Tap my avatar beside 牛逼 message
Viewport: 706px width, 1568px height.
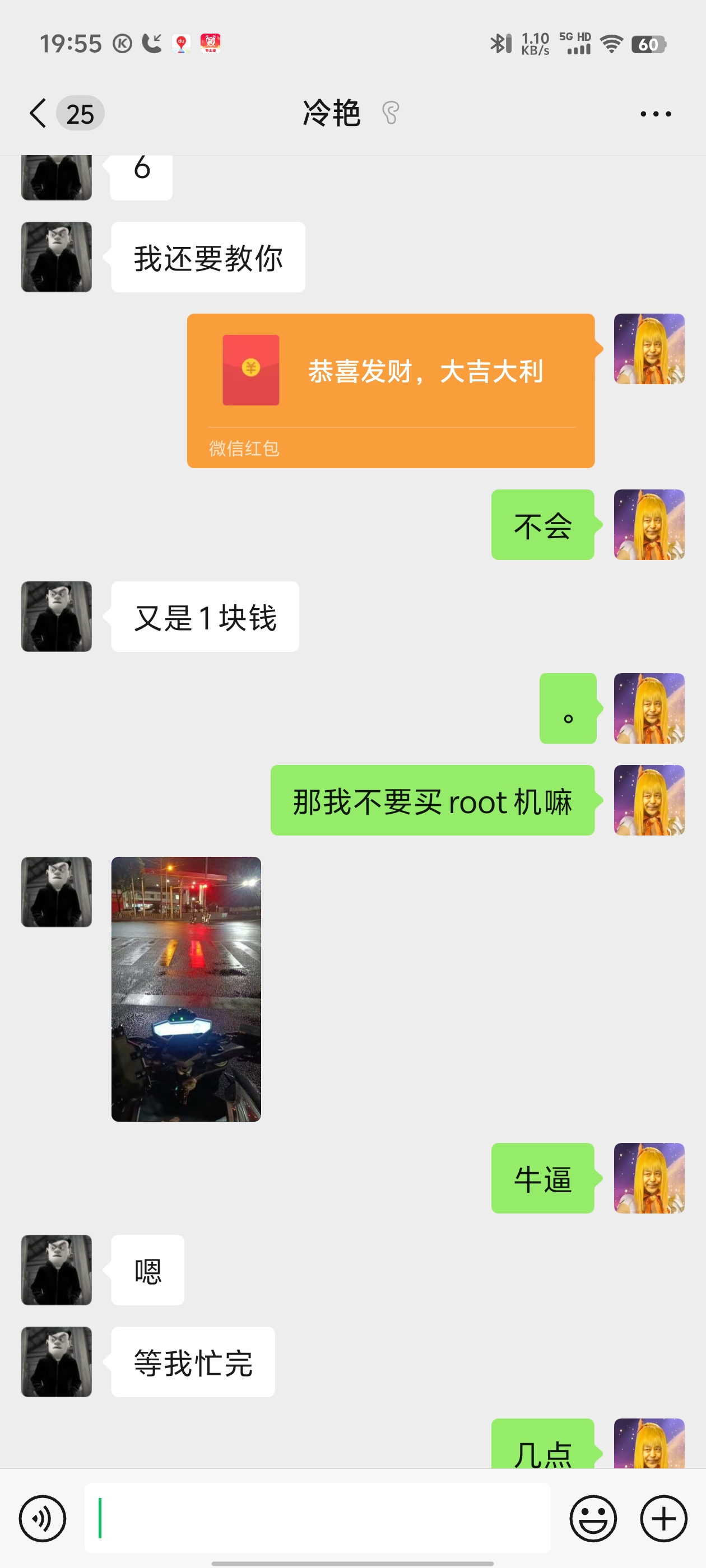649,1178
